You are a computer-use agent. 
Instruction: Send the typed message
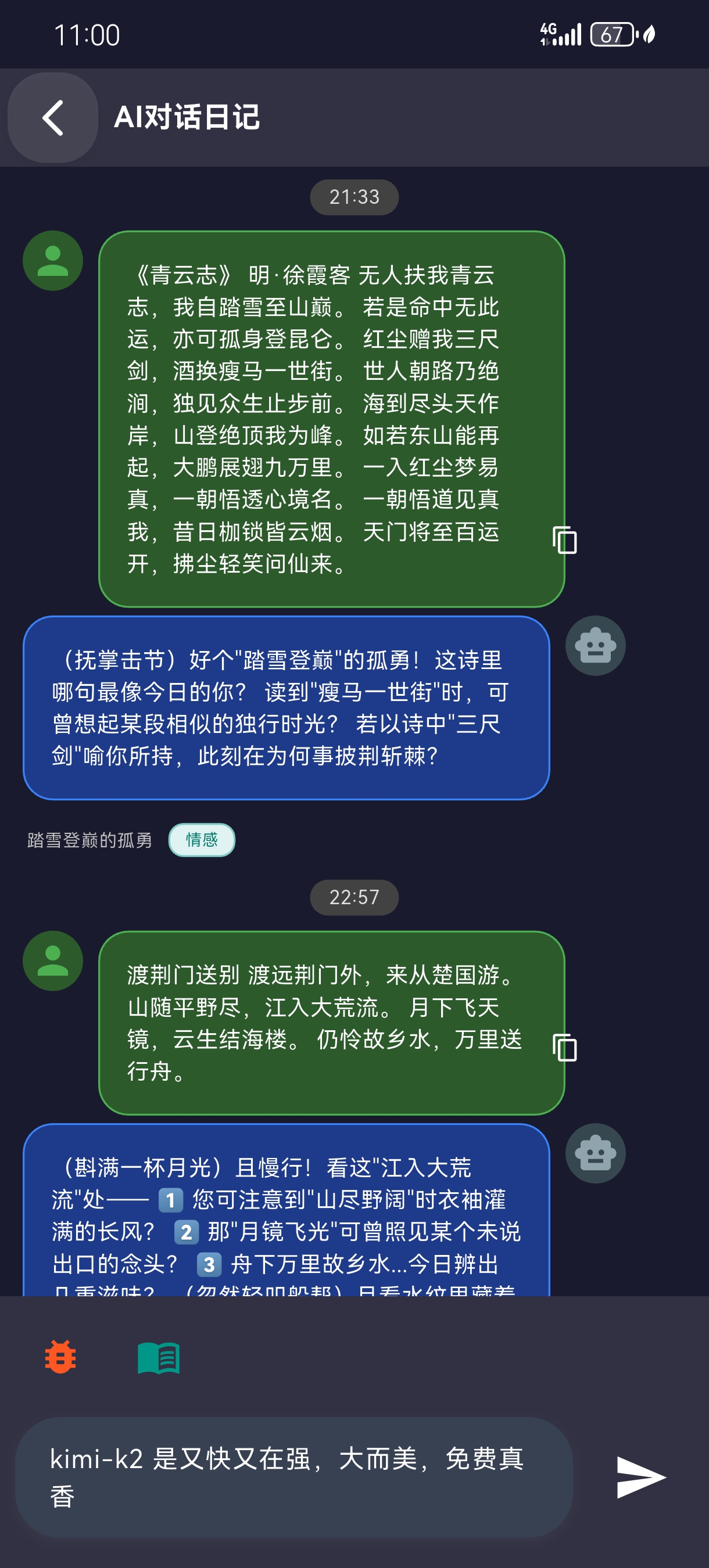(641, 1477)
